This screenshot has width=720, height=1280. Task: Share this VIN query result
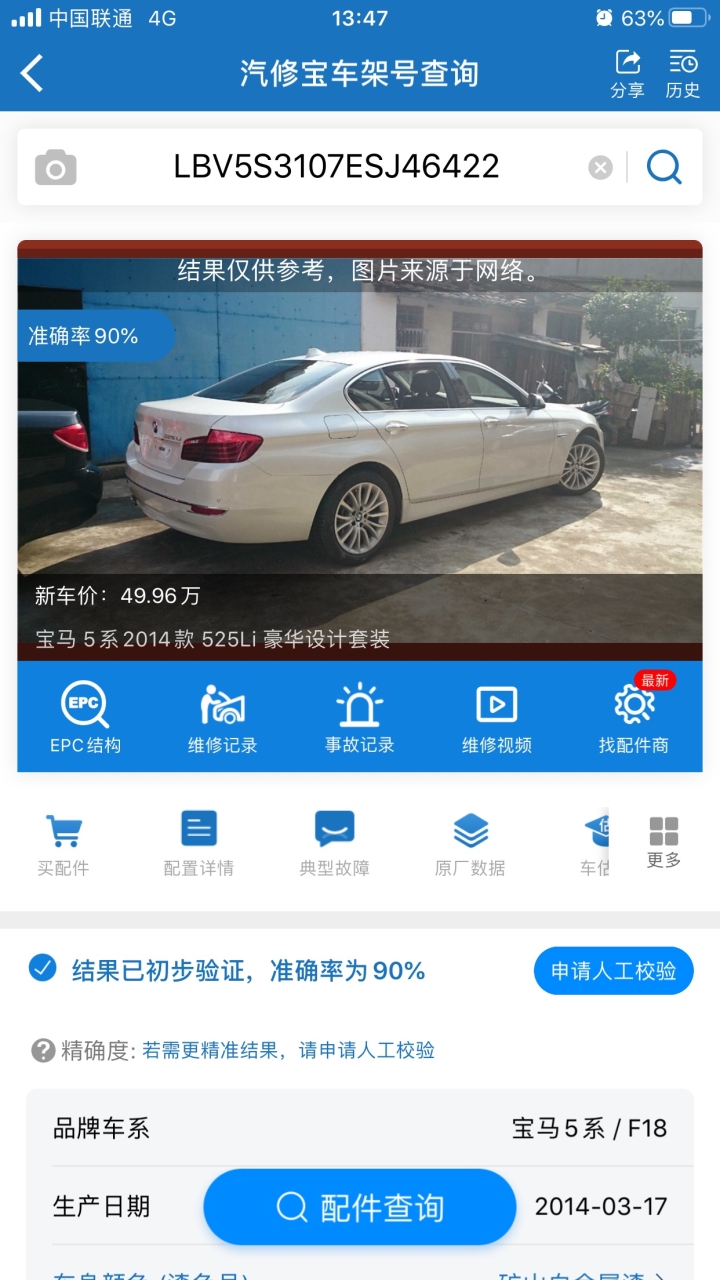[627, 74]
